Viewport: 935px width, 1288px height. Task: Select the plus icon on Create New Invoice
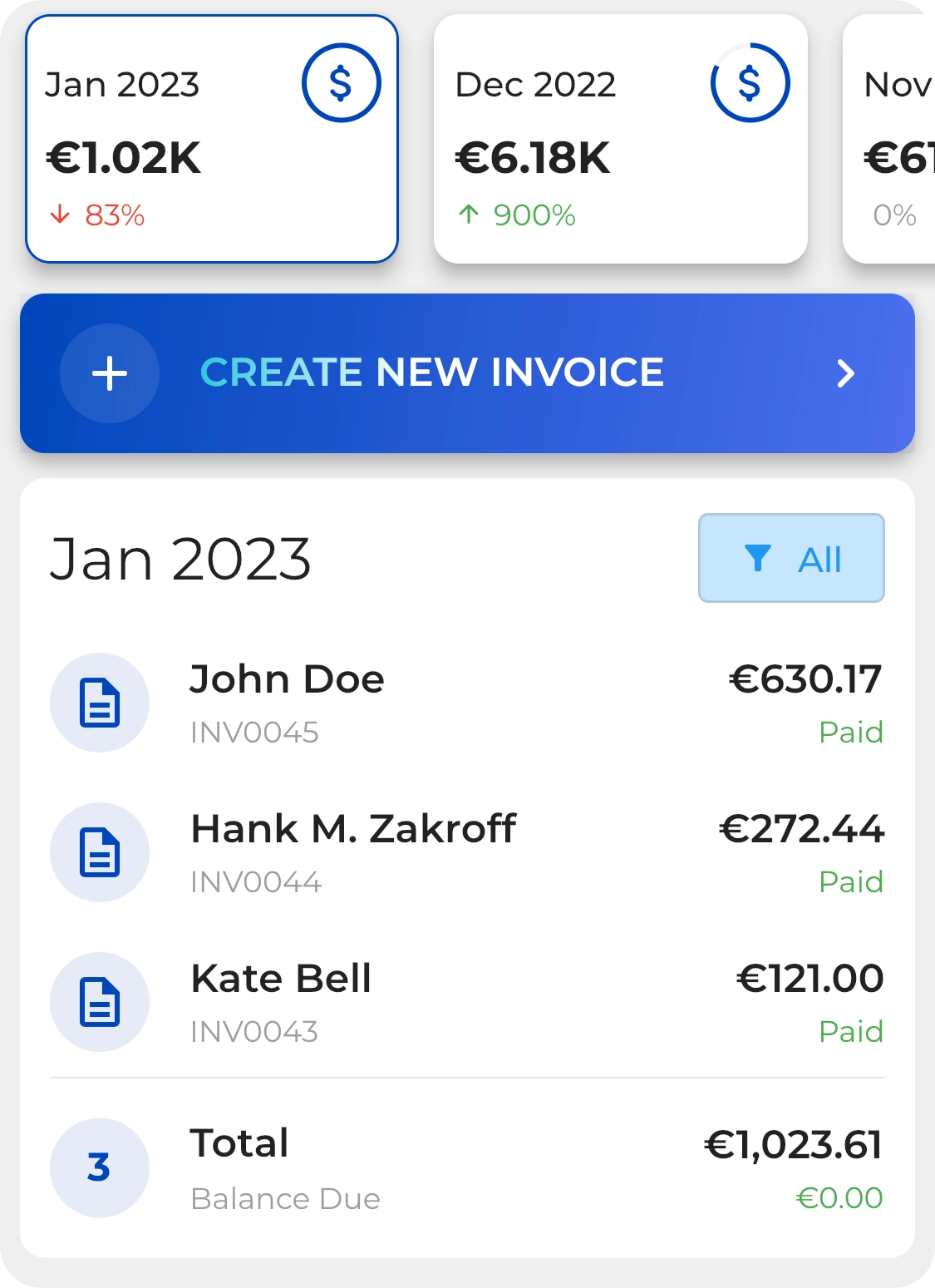tap(109, 373)
